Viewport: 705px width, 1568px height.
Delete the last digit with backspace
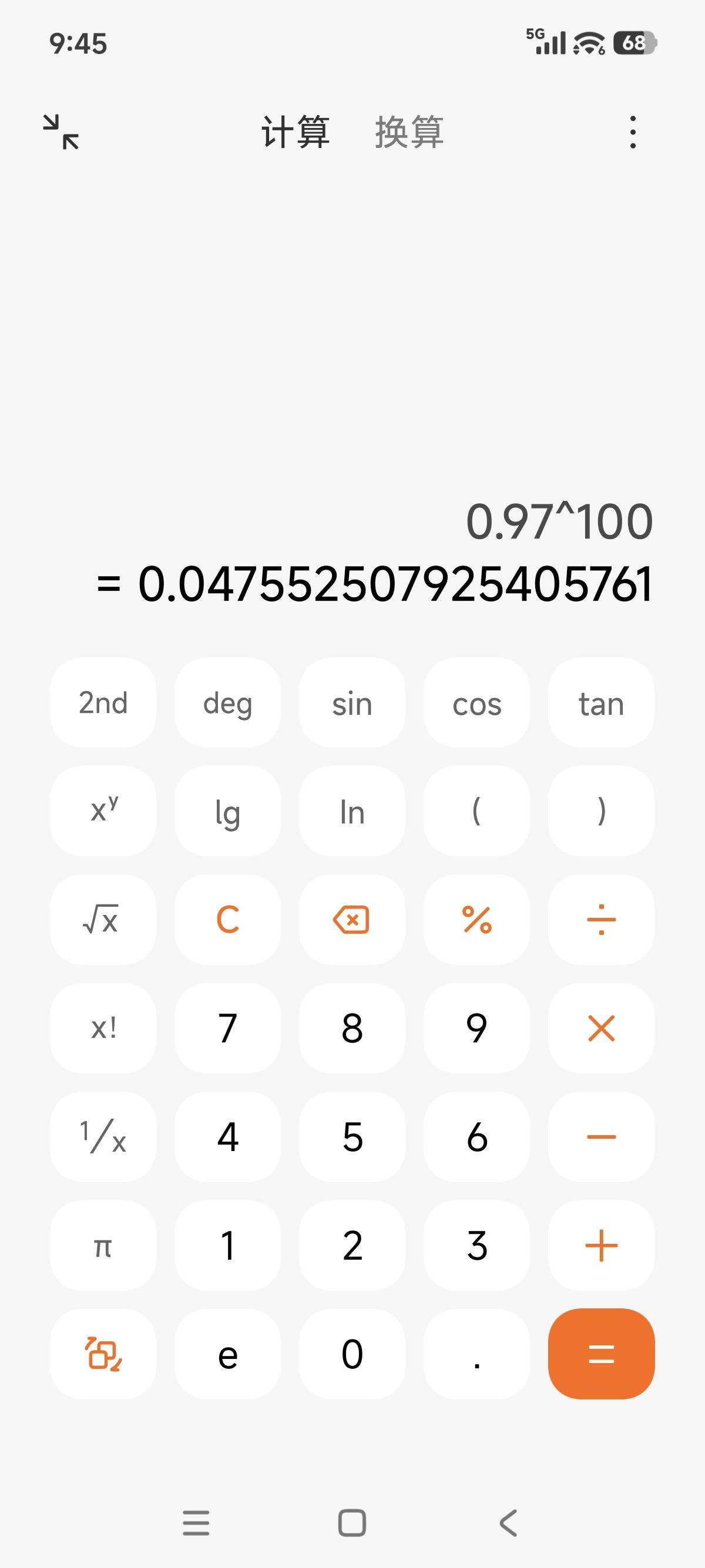tap(352, 919)
